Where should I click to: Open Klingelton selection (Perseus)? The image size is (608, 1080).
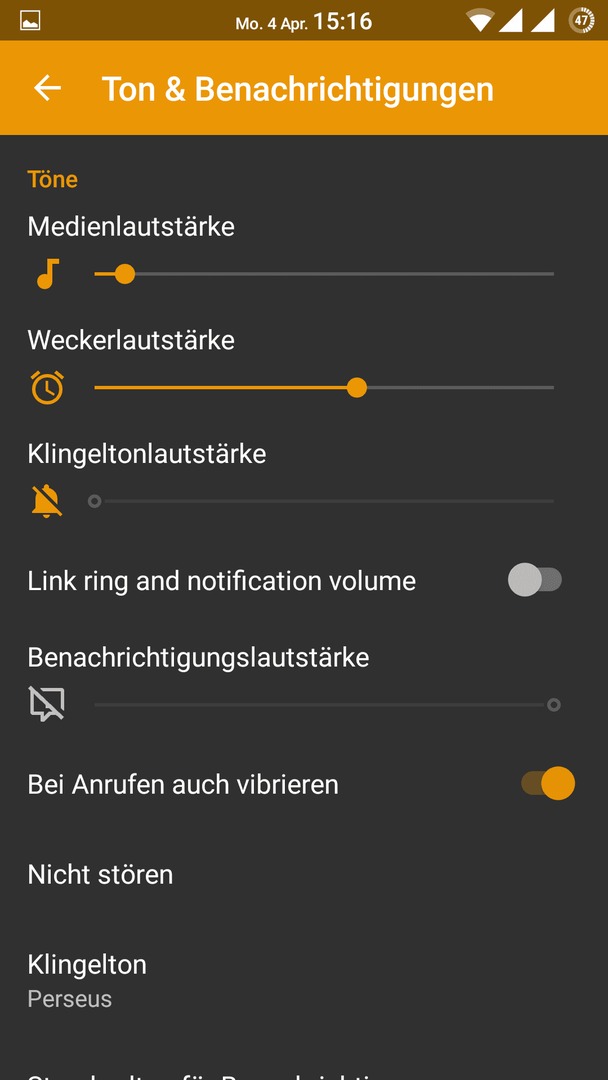304,981
